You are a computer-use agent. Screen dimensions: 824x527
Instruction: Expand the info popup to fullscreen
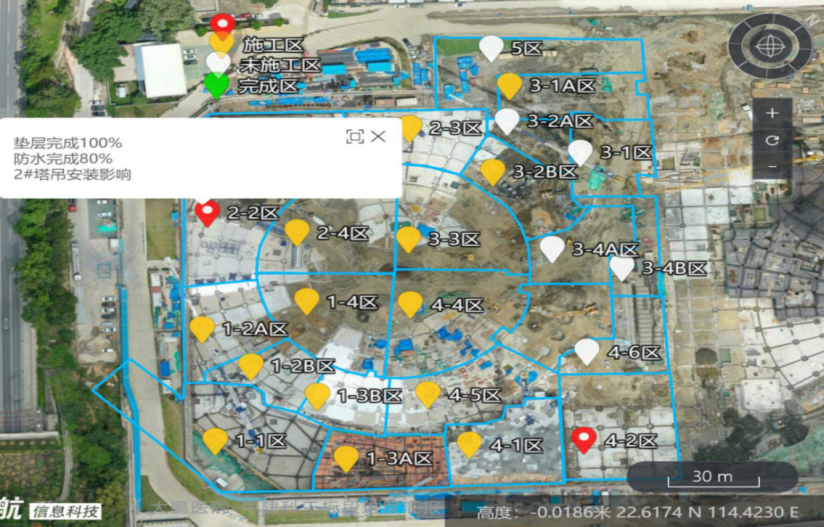click(354, 137)
